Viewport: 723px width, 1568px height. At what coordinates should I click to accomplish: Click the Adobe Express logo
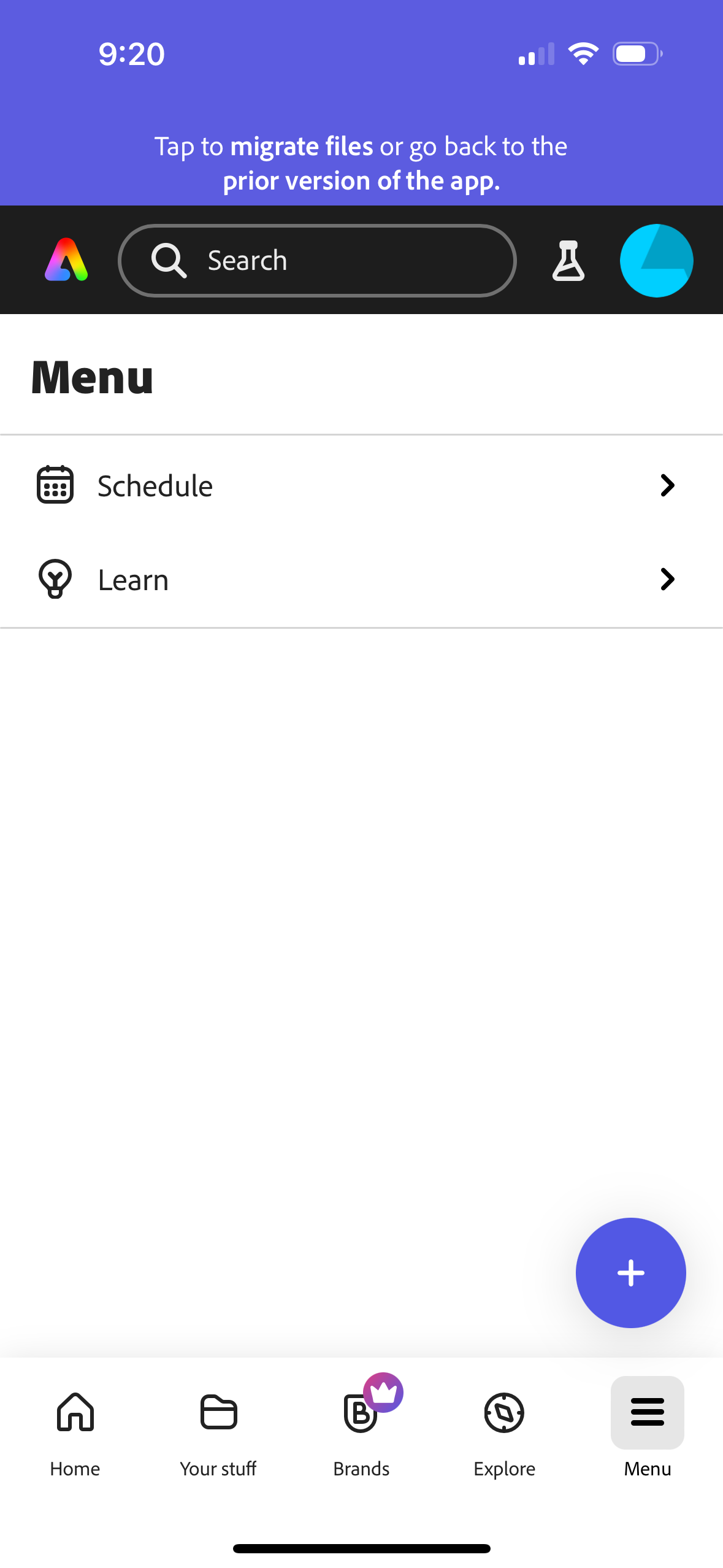click(66, 260)
